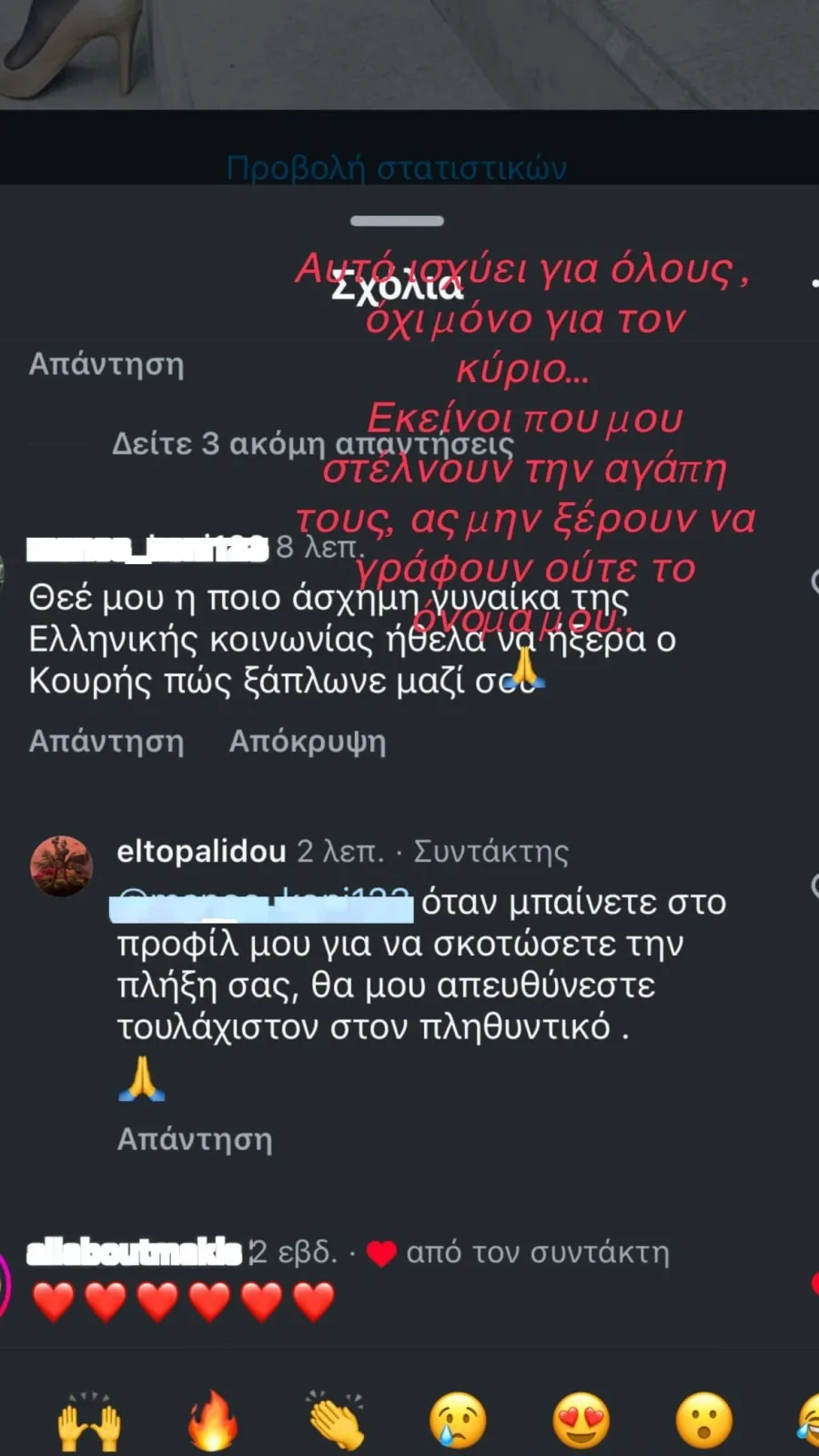Tap Απάντηση under the top comment
The height and width of the screenshot is (1456, 819).
(x=106, y=364)
